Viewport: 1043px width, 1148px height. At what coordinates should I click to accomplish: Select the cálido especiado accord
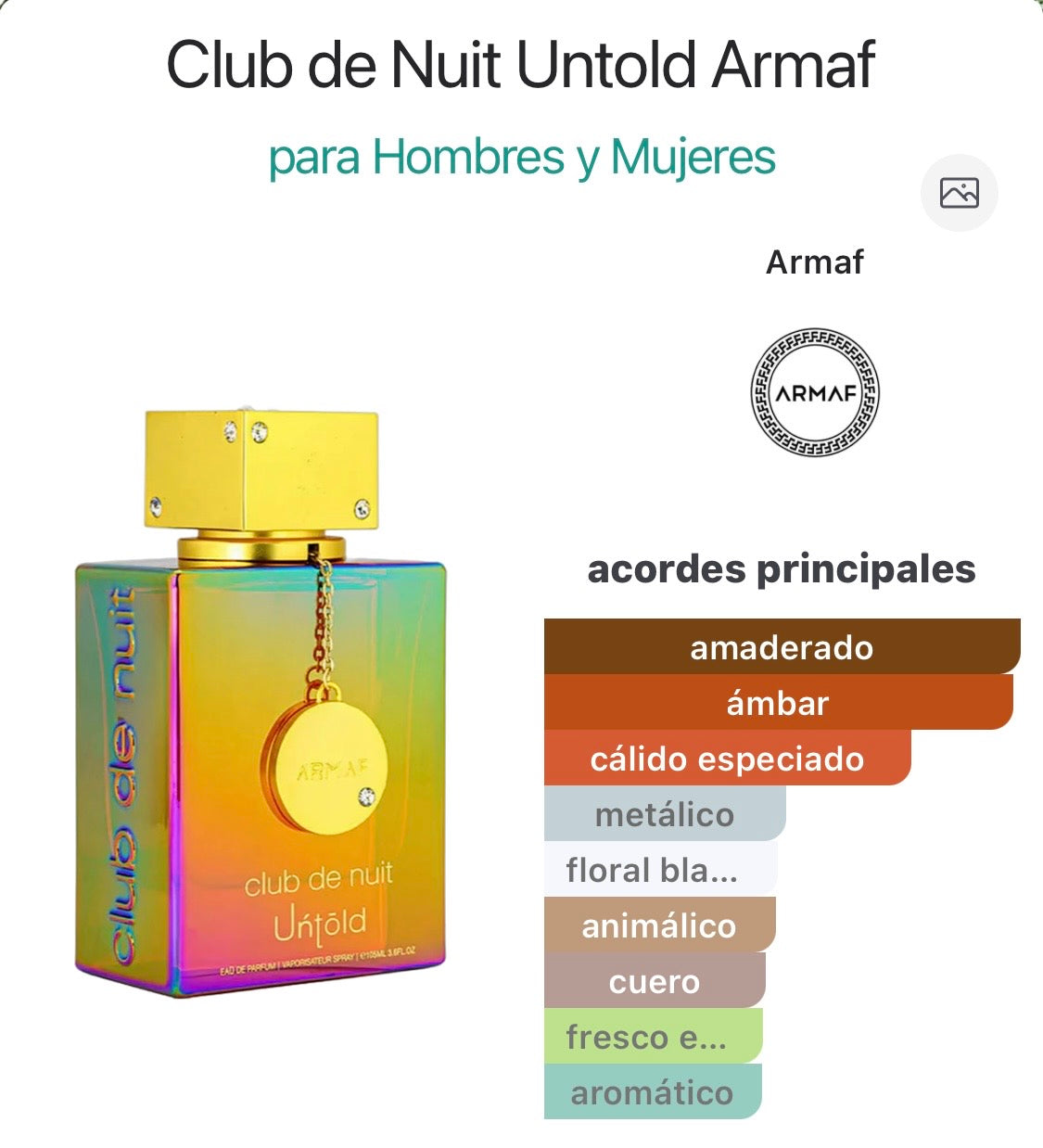732,759
